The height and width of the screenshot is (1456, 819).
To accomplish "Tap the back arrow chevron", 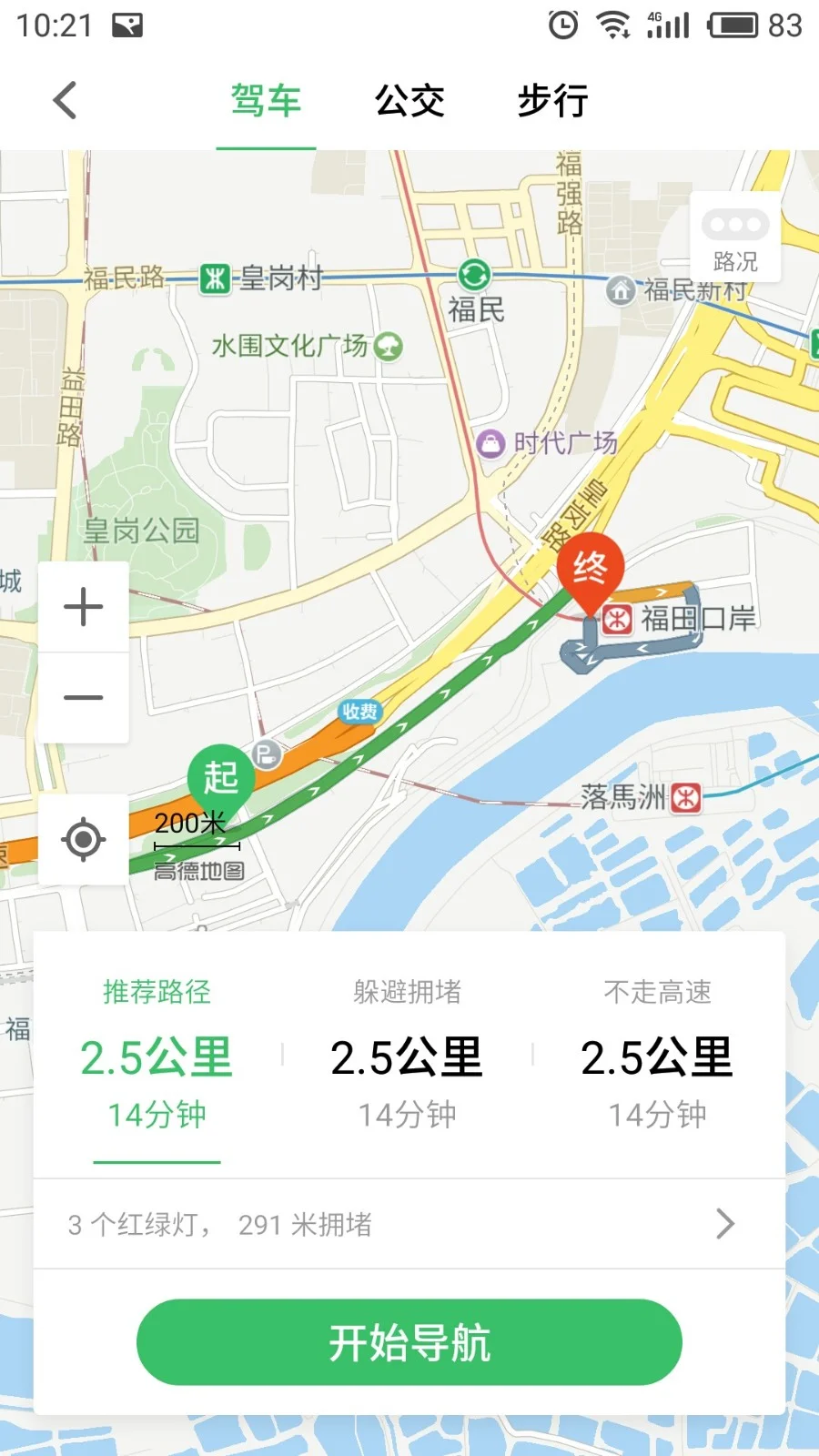I will pos(64,100).
